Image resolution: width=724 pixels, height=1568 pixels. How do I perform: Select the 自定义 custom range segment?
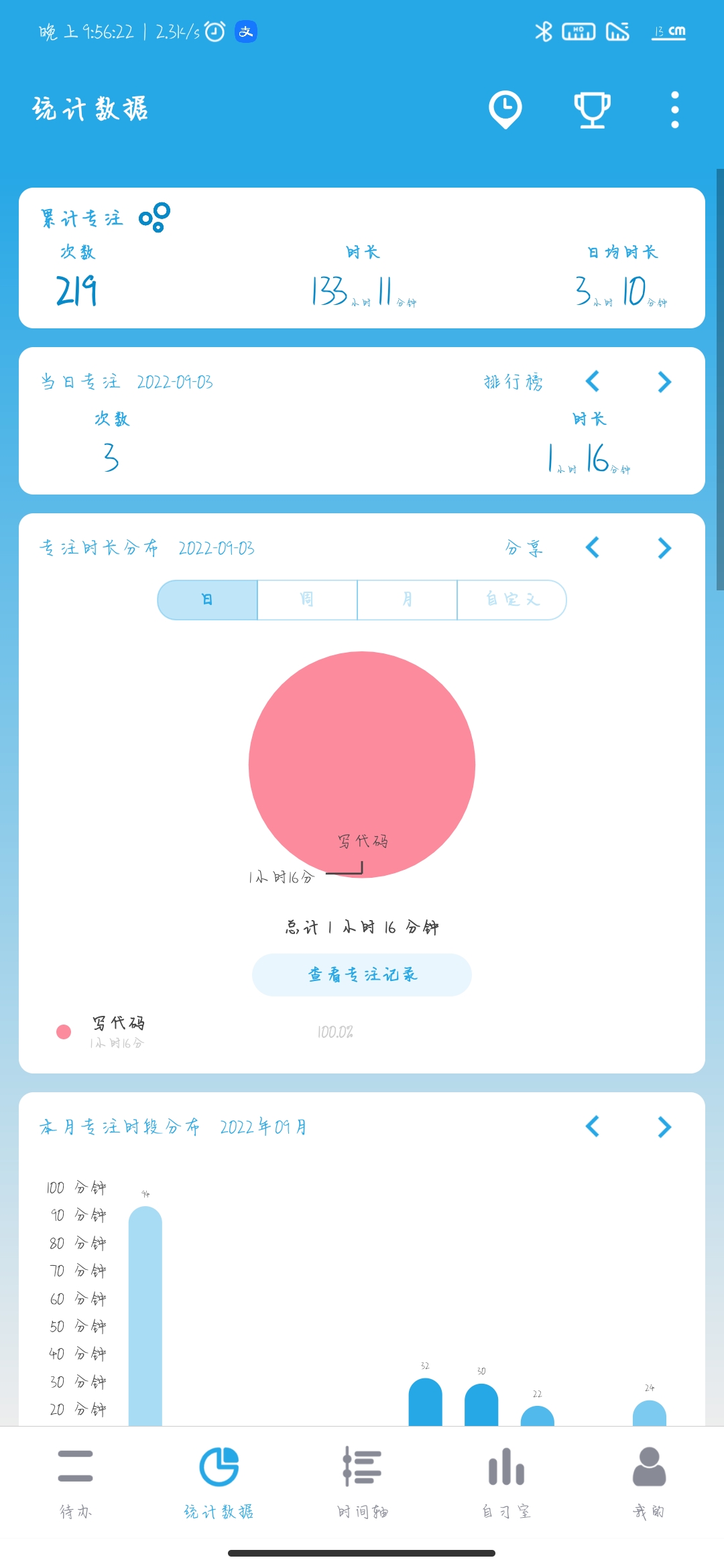pyautogui.click(x=511, y=600)
